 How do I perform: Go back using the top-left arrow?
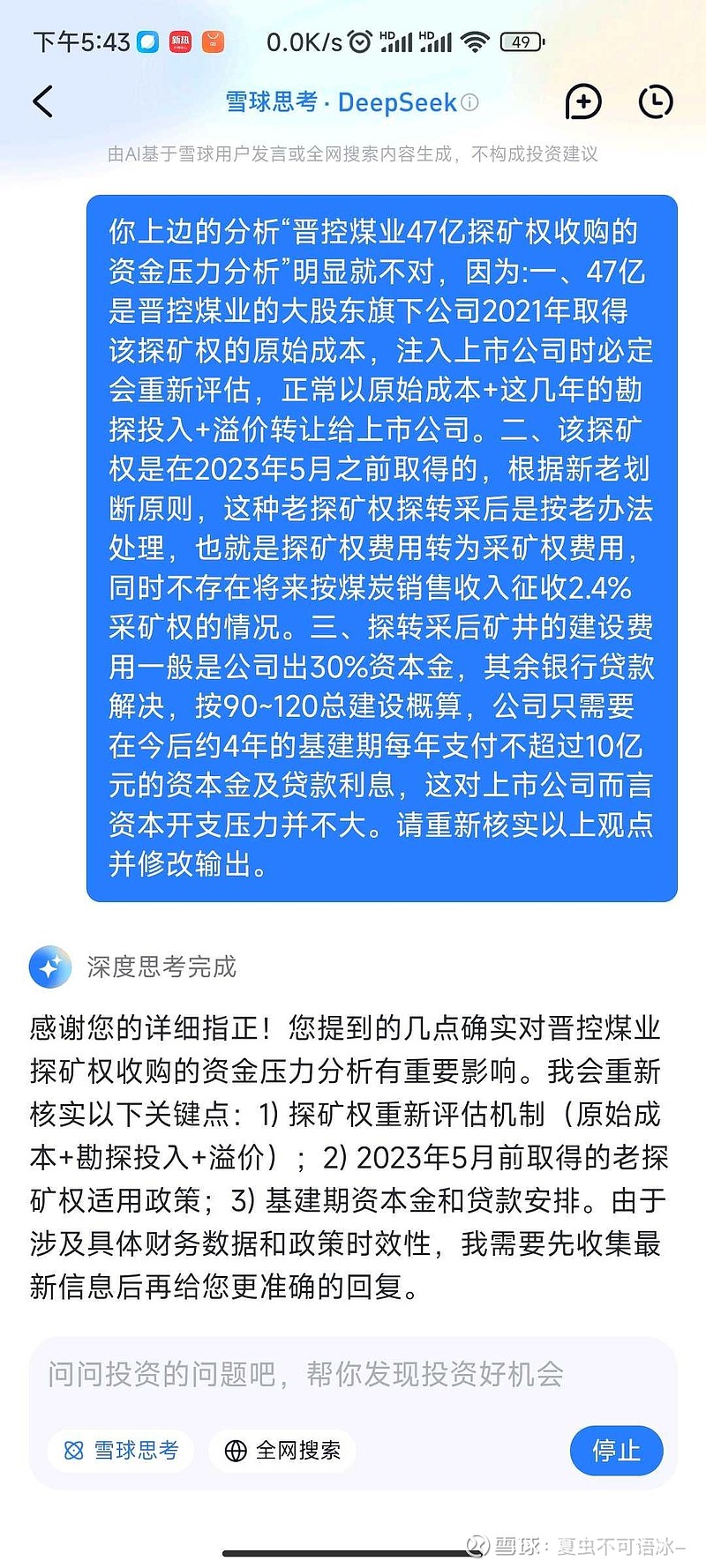42,101
